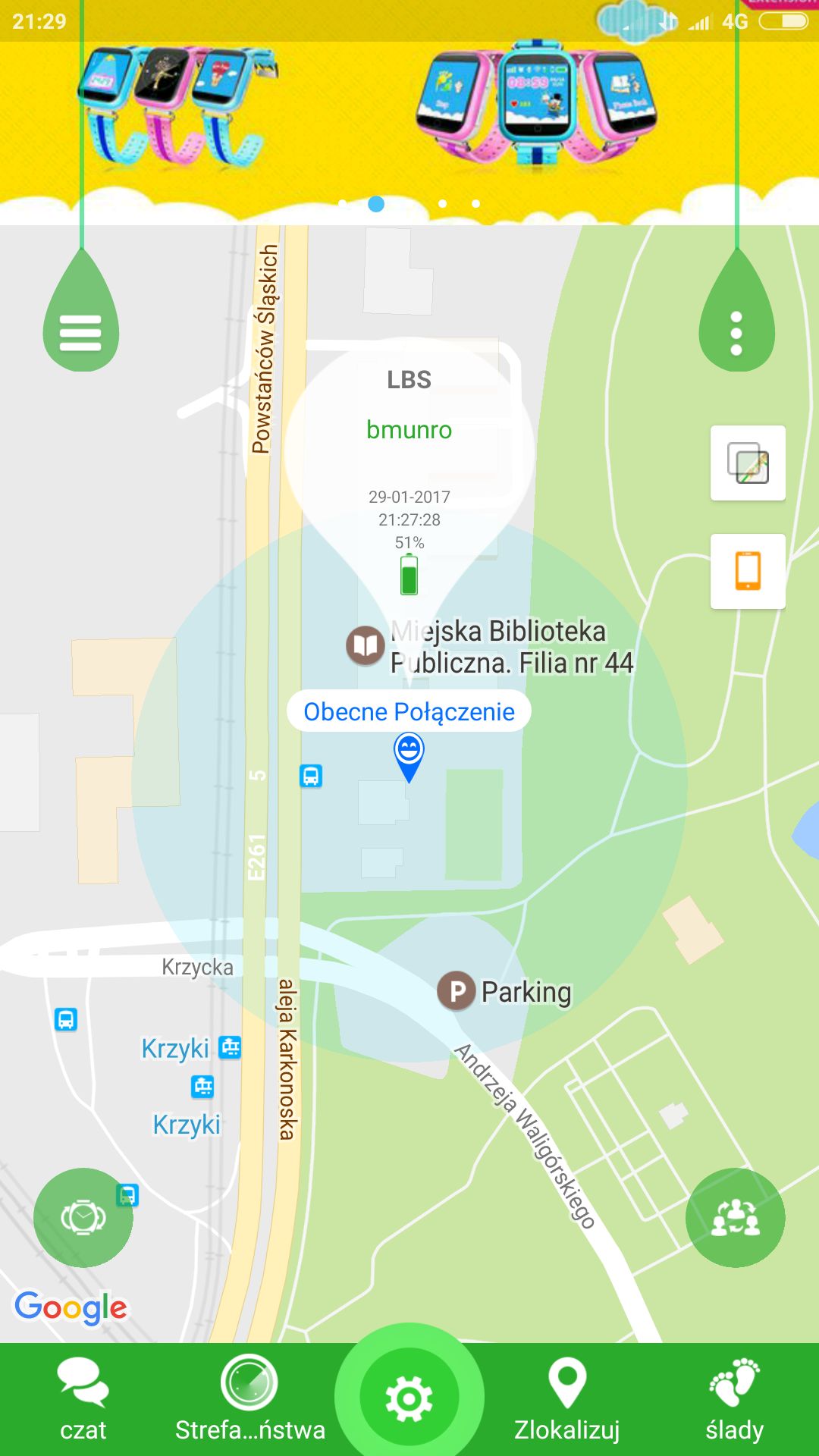Switch the map layer type

coord(748,463)
